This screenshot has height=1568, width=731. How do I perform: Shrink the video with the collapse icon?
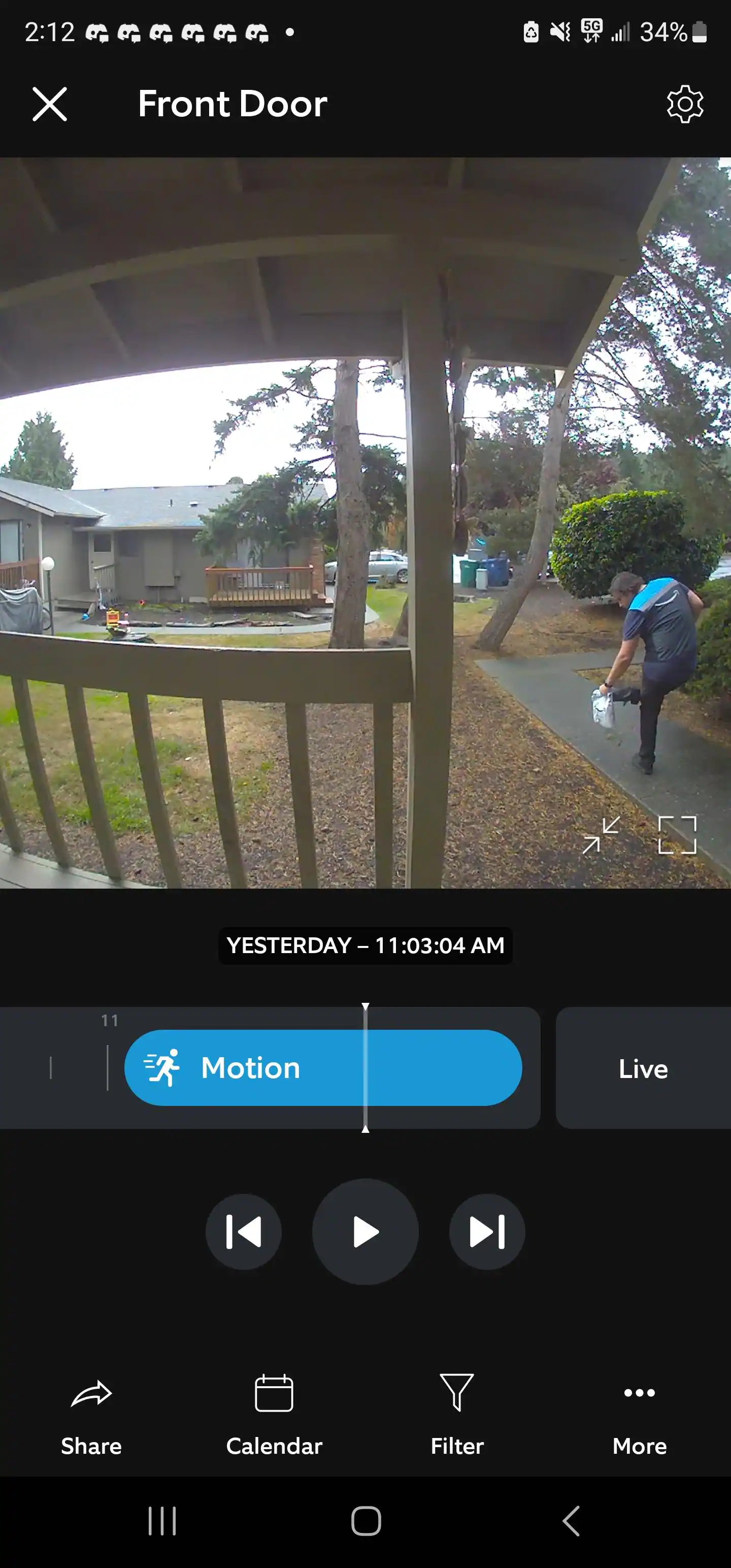(601, 835)
